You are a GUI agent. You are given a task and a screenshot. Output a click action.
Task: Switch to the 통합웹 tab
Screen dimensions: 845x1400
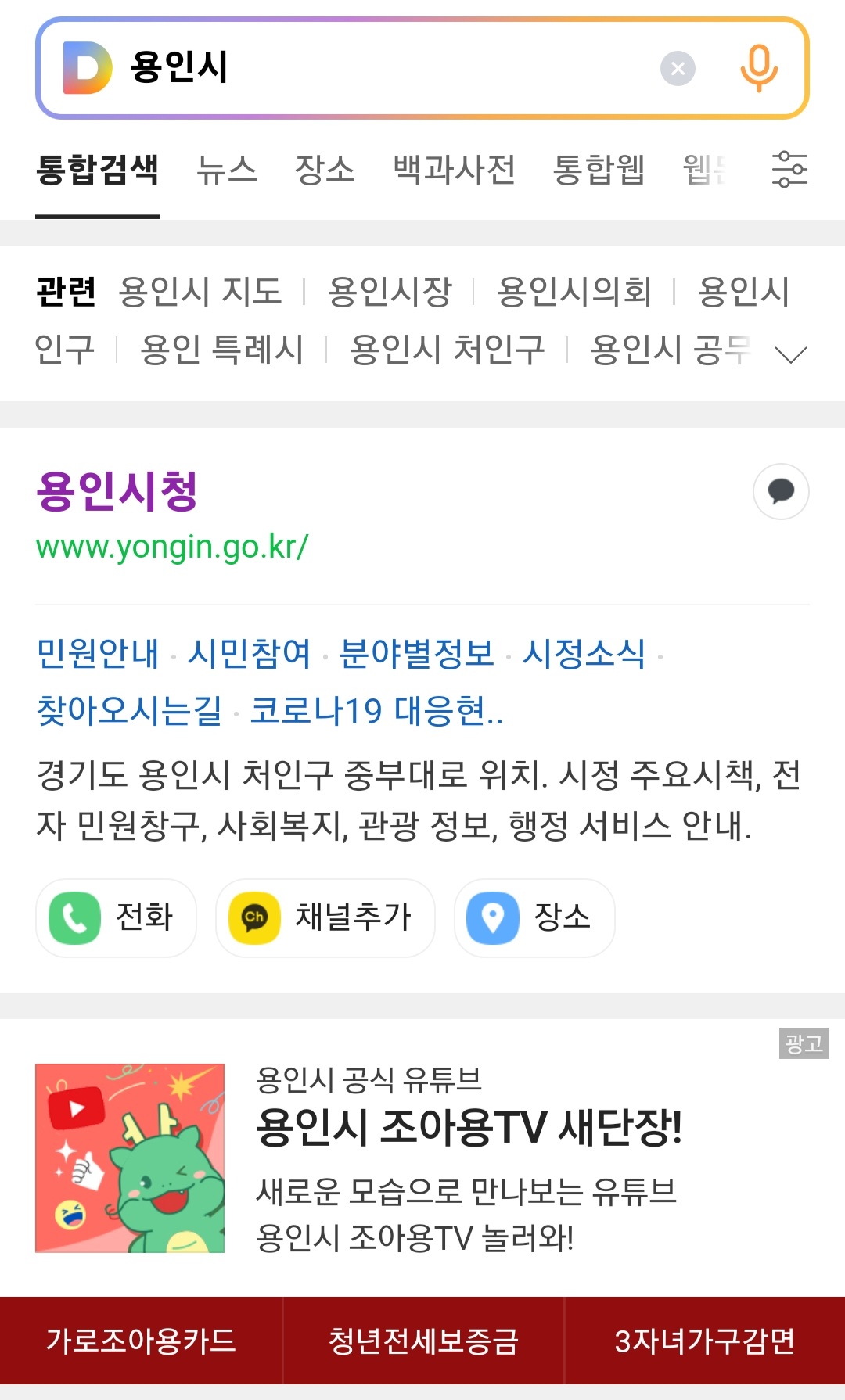pos(599,170)
